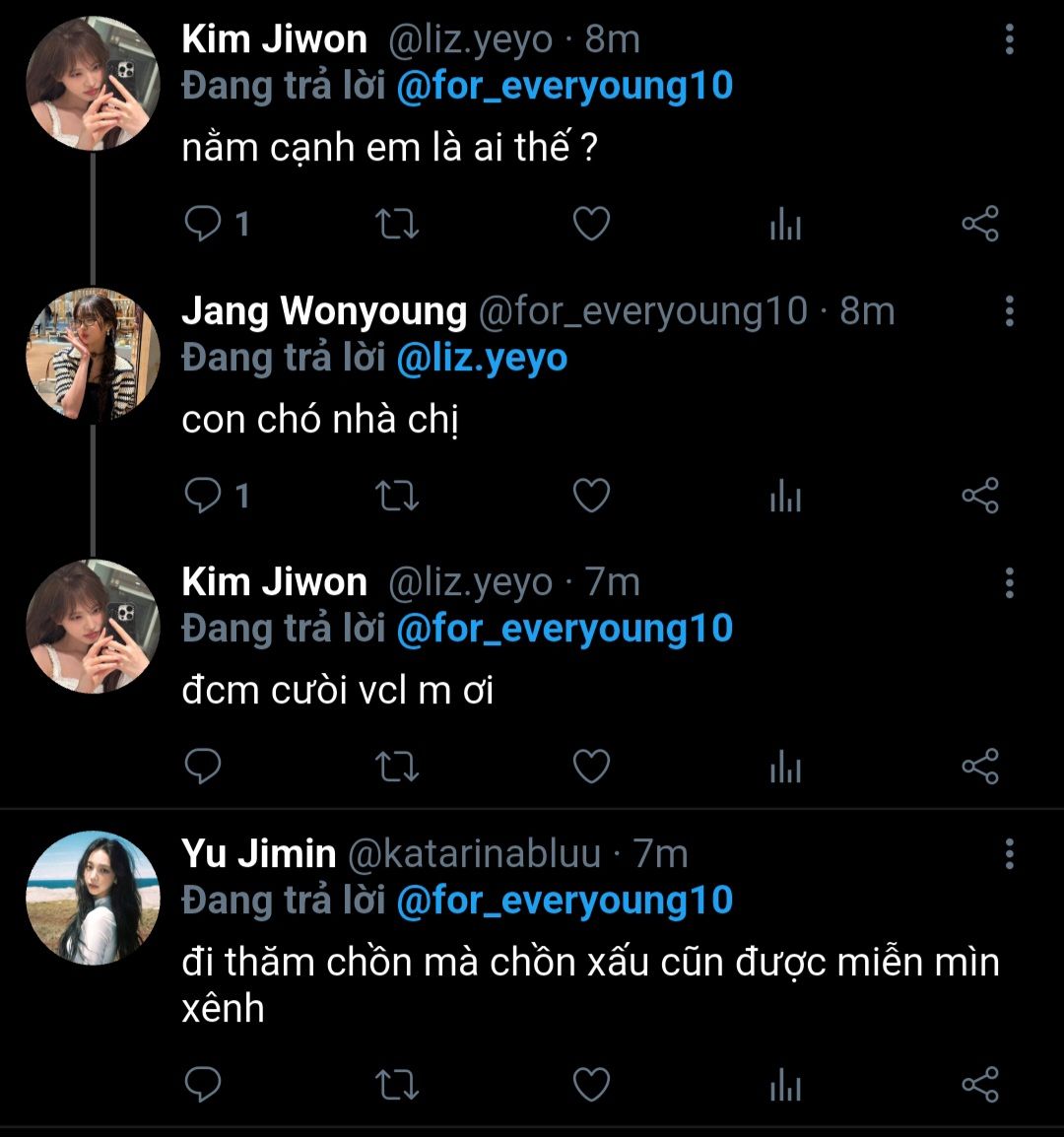Open the three-dot menu on Jang Wonyoung's tweet
Screen dimensions: 1064x1137
click(x=1009, y=311)
